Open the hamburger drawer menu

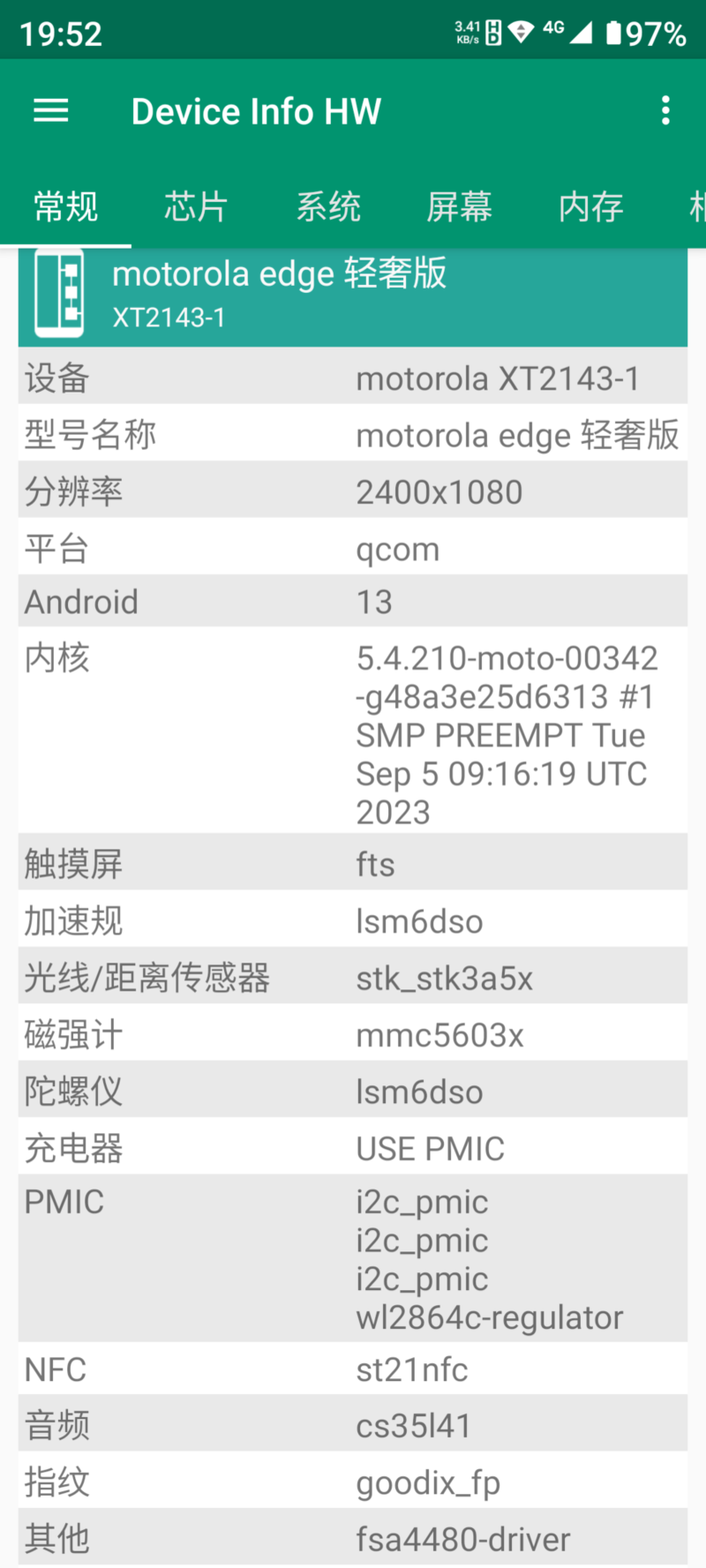coord(50,111)
